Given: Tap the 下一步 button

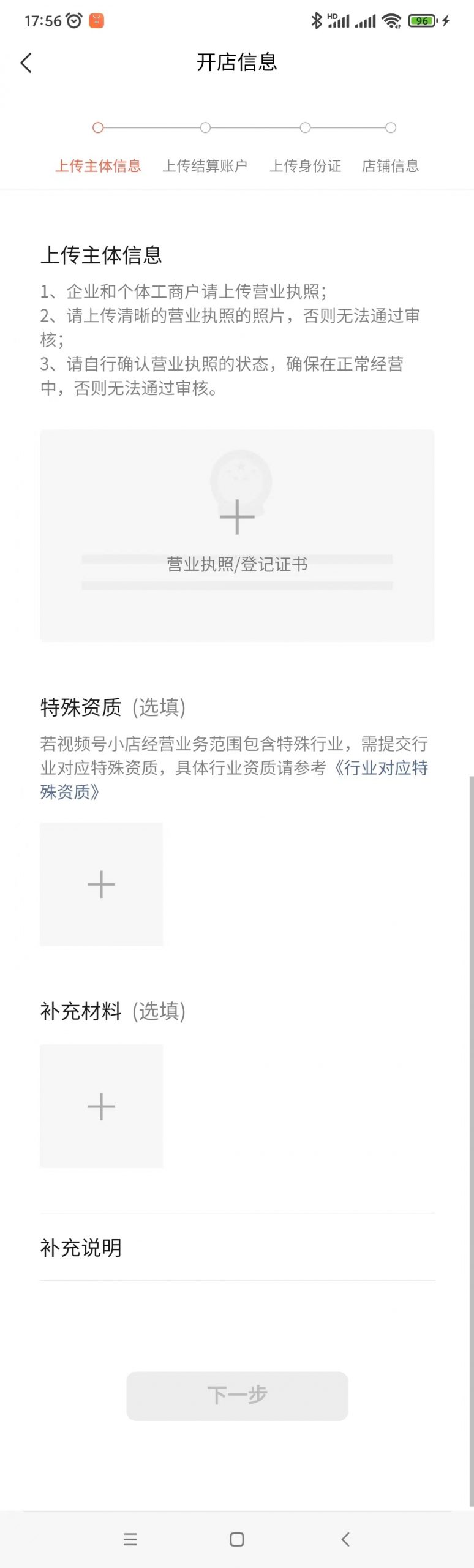Looking at the screenshot, I should pyautogui.click(x=237, y=1395).
